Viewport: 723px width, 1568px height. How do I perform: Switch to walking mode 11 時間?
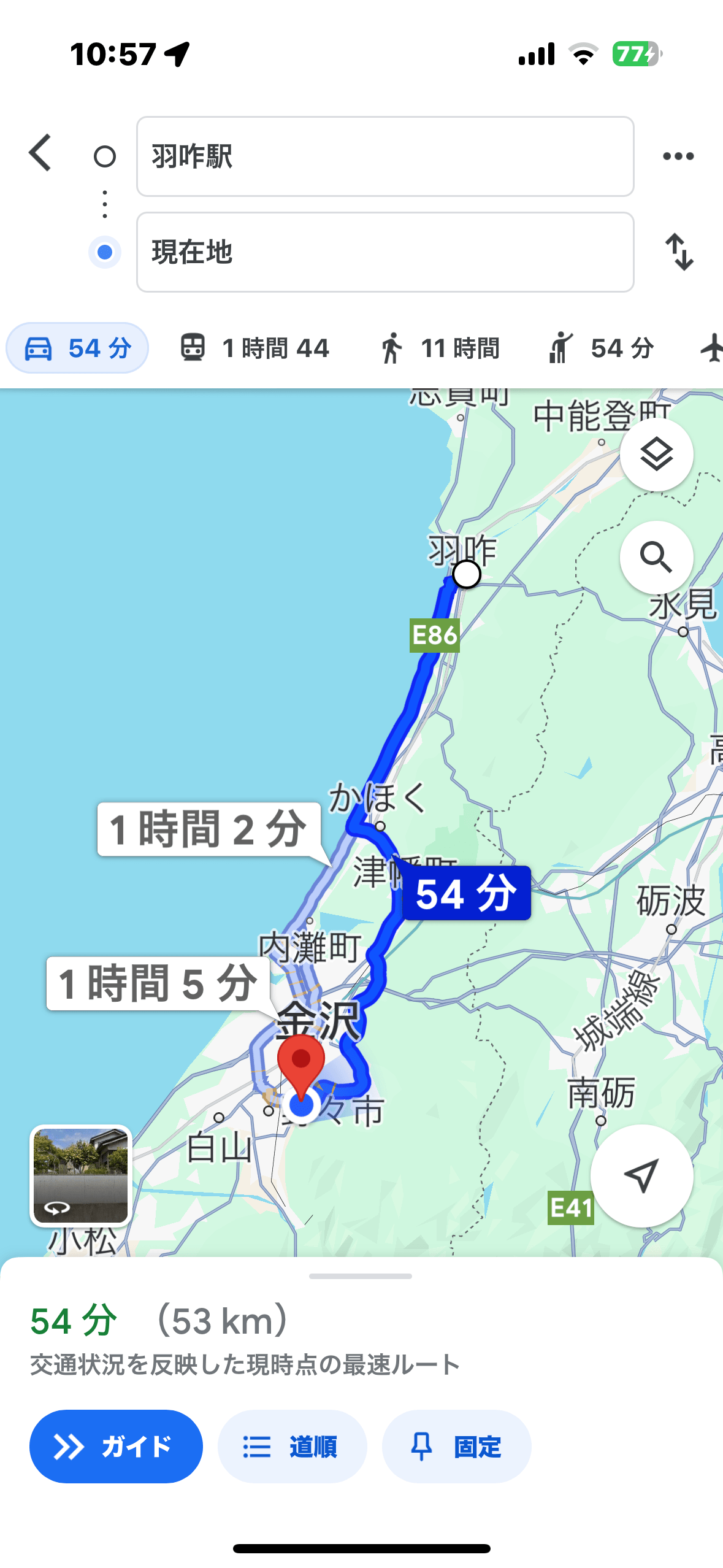point(439,348)
